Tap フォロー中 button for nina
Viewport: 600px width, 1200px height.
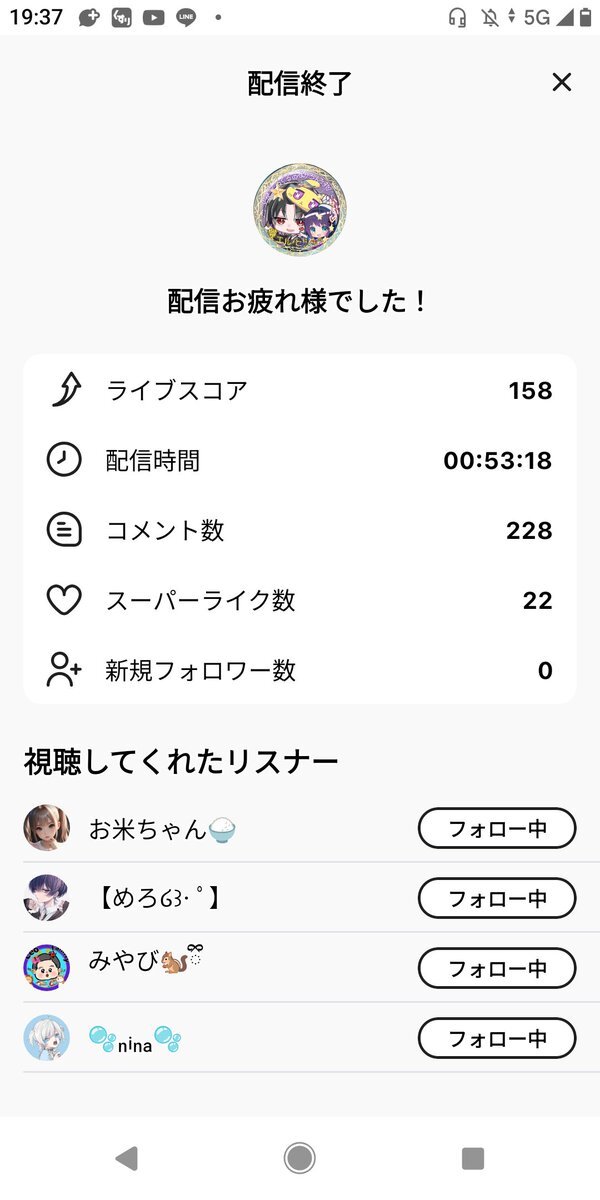point(497,1038)
